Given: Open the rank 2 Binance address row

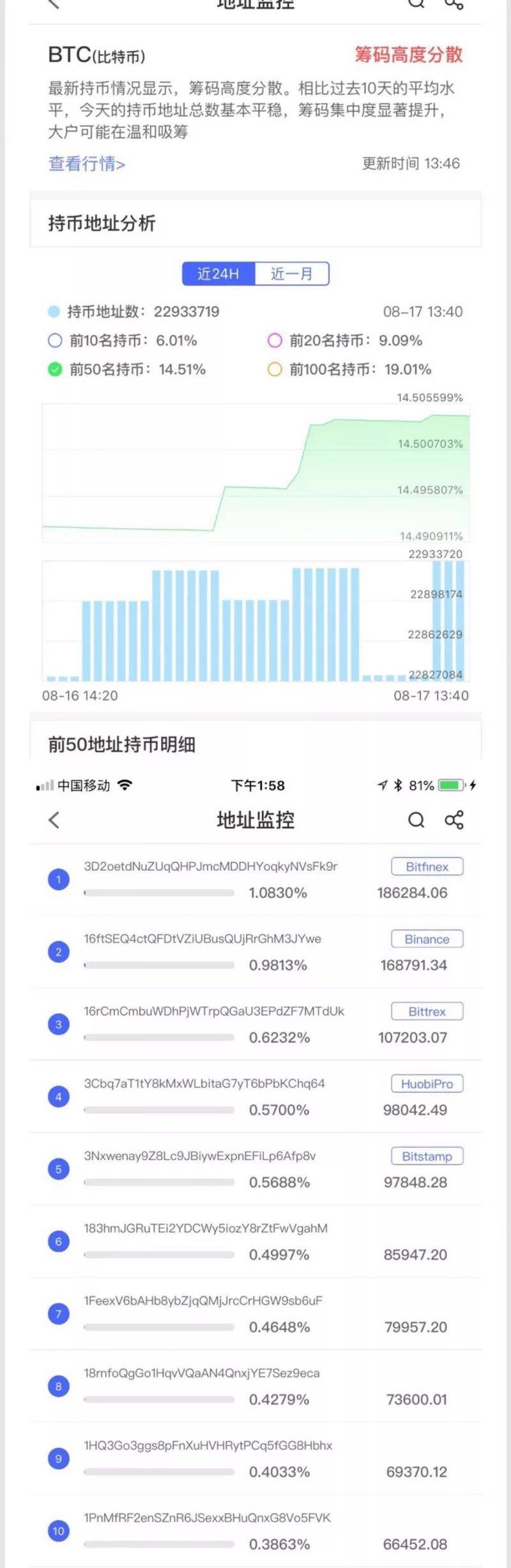Looking at the screenshot, I should 256,952.
